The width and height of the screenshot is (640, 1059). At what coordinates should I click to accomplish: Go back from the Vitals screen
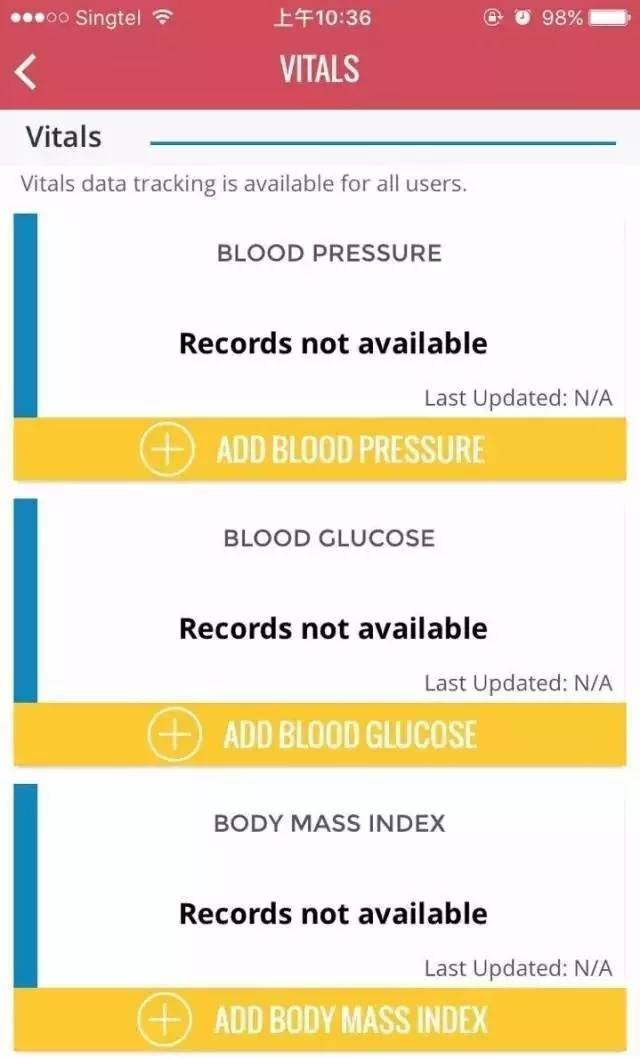click(x=27, y=72)
